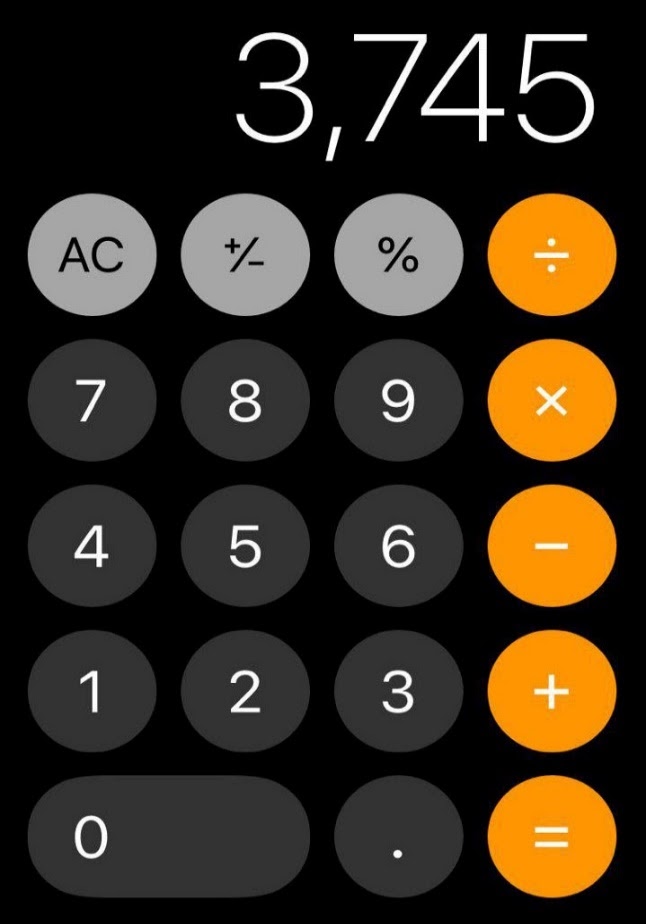
Task: Enter digit 0
Action: [168, 838]
